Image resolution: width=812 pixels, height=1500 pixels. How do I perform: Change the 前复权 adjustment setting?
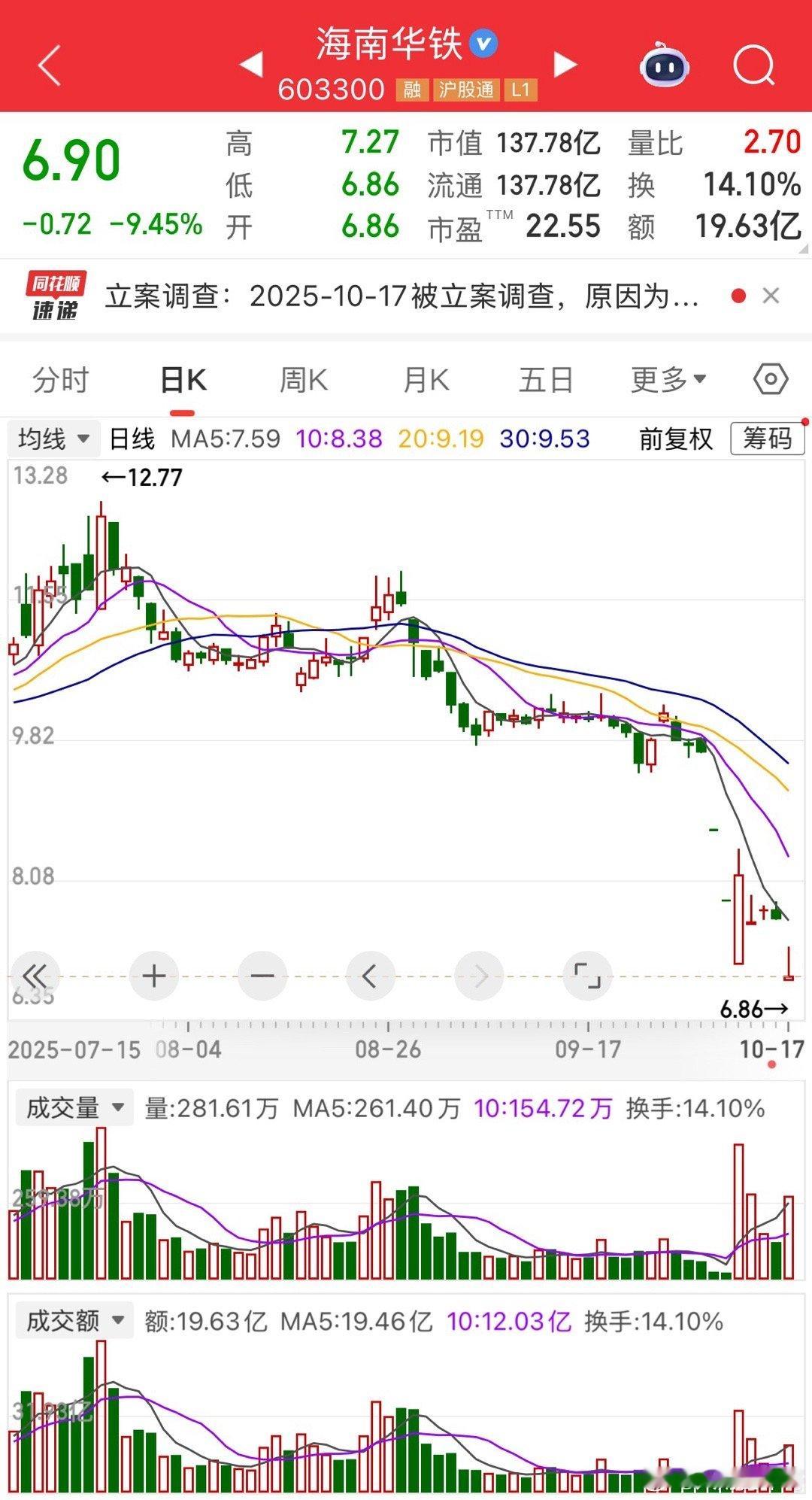(676, 439)
